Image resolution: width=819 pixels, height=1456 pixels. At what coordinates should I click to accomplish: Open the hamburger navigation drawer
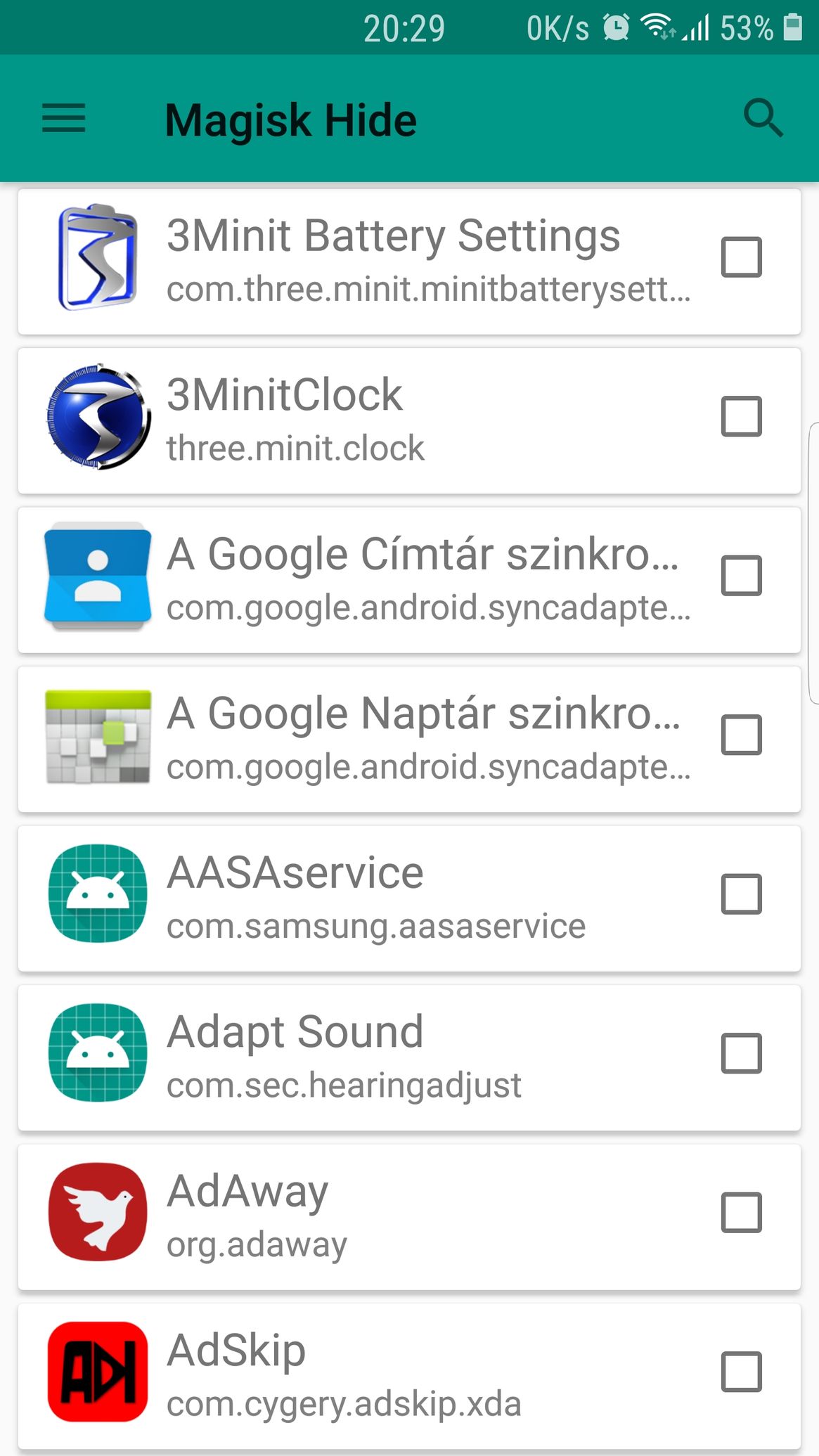pos(63,118)
